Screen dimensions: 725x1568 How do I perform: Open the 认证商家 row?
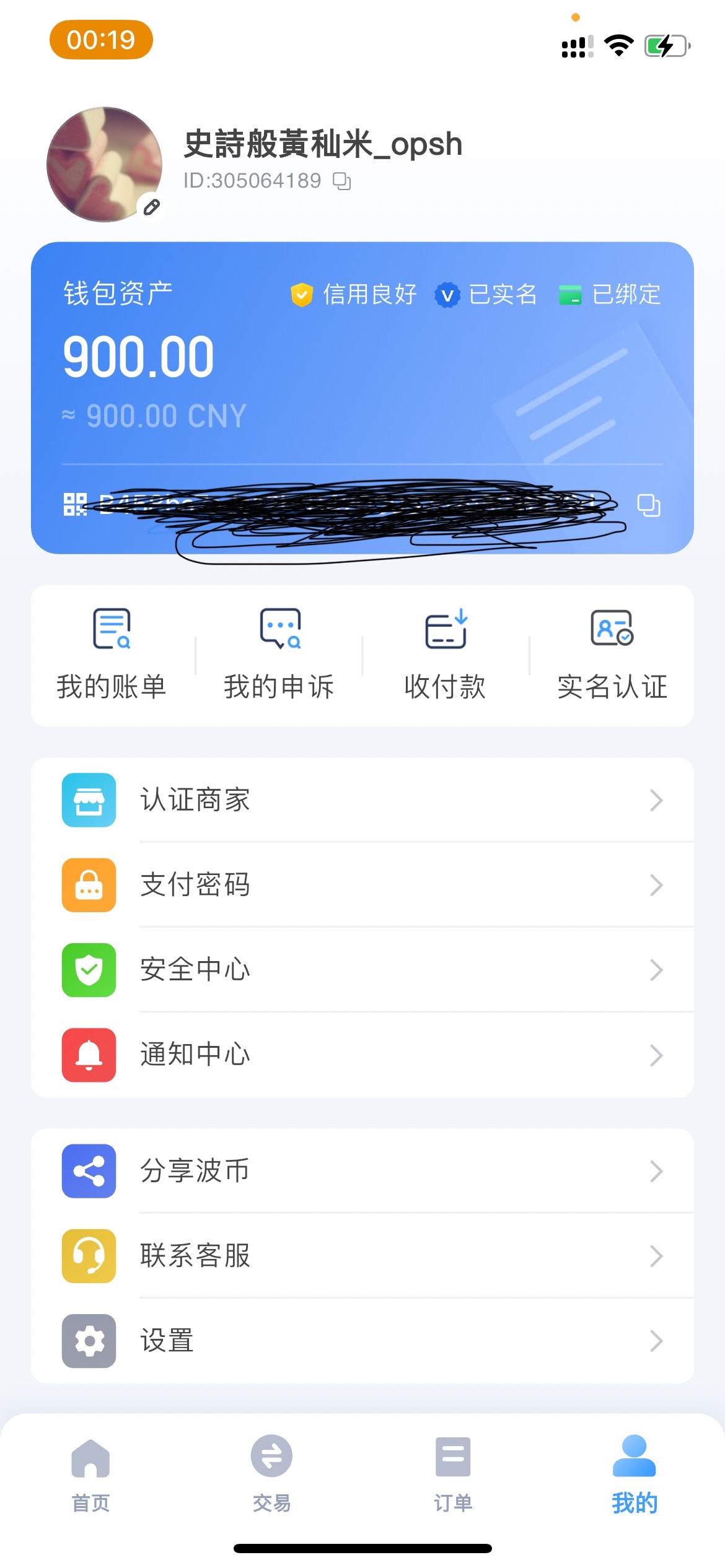[x=362, y=800]
